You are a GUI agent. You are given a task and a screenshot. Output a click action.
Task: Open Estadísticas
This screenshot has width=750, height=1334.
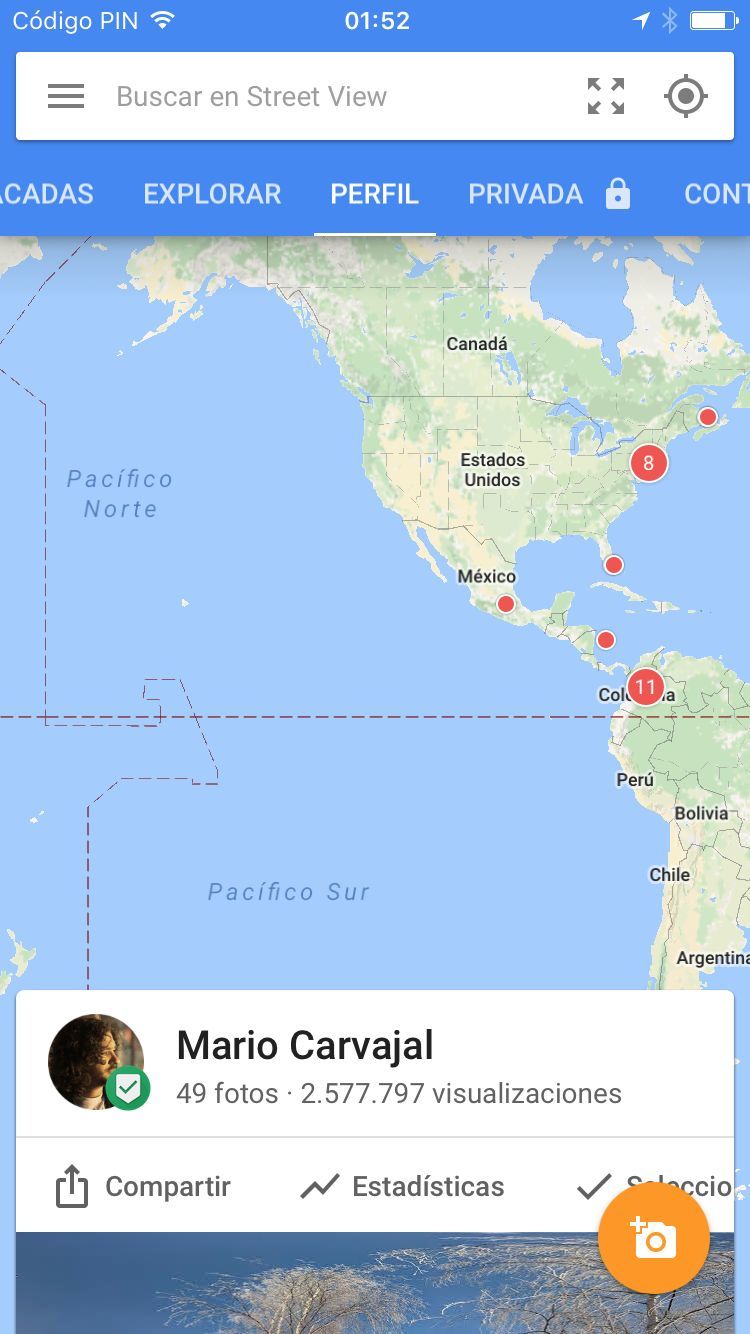(x=402, y=1187)
